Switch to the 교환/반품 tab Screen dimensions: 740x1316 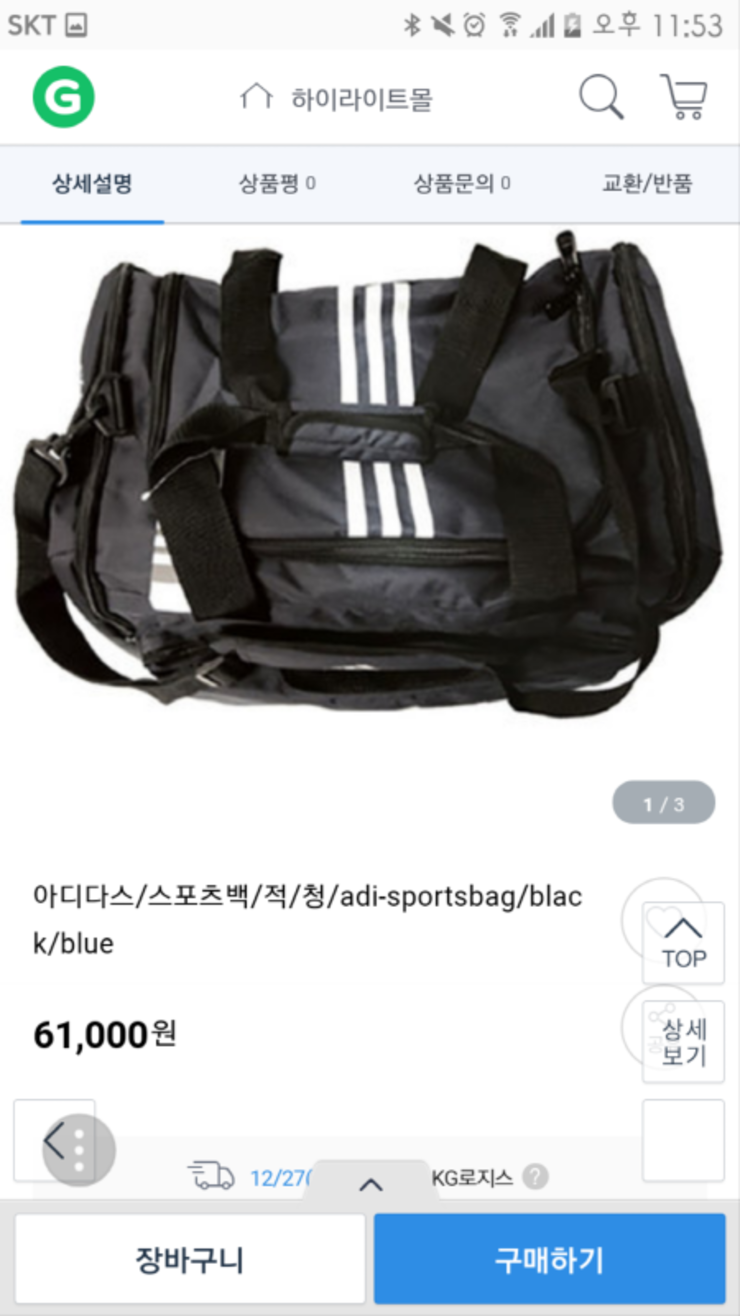(x=647, y=183)
